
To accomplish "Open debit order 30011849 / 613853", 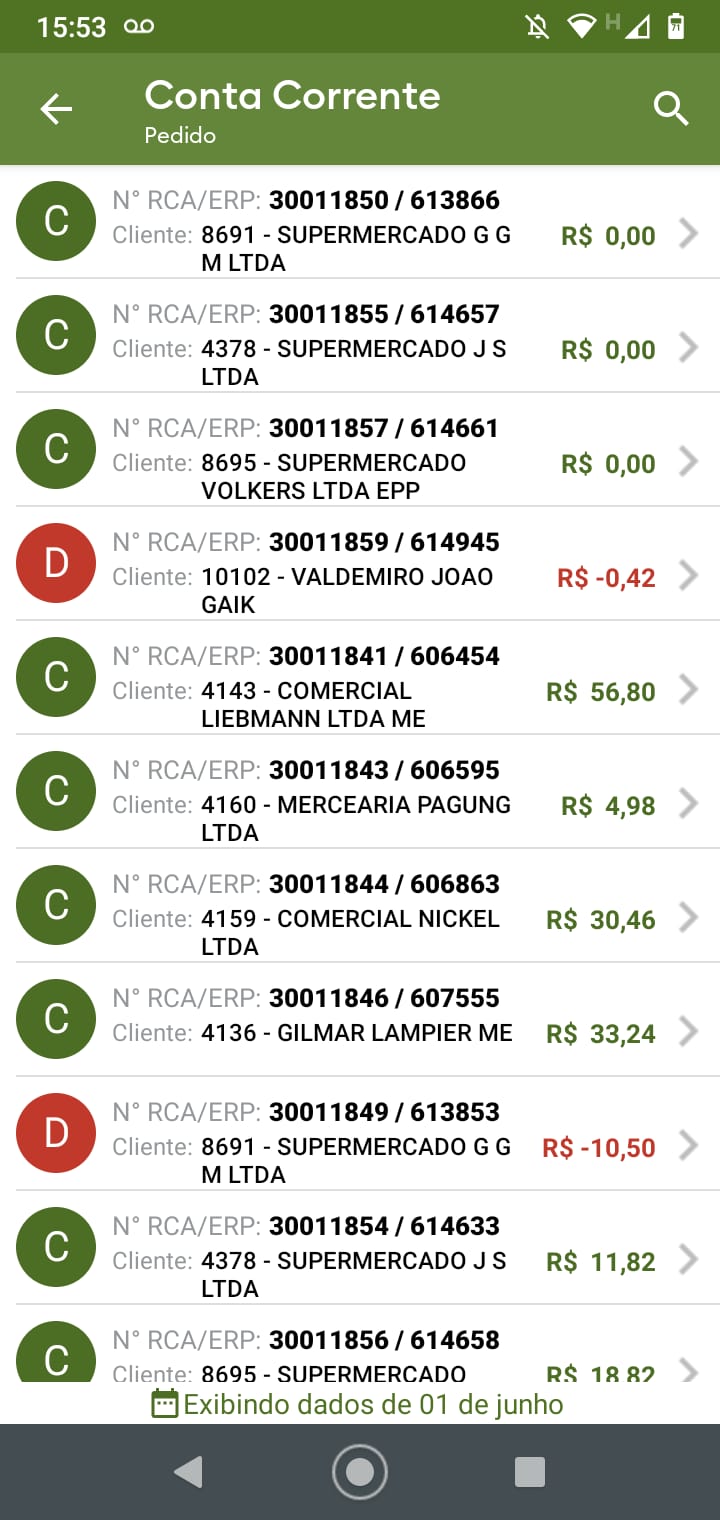I will point(360,1134).
